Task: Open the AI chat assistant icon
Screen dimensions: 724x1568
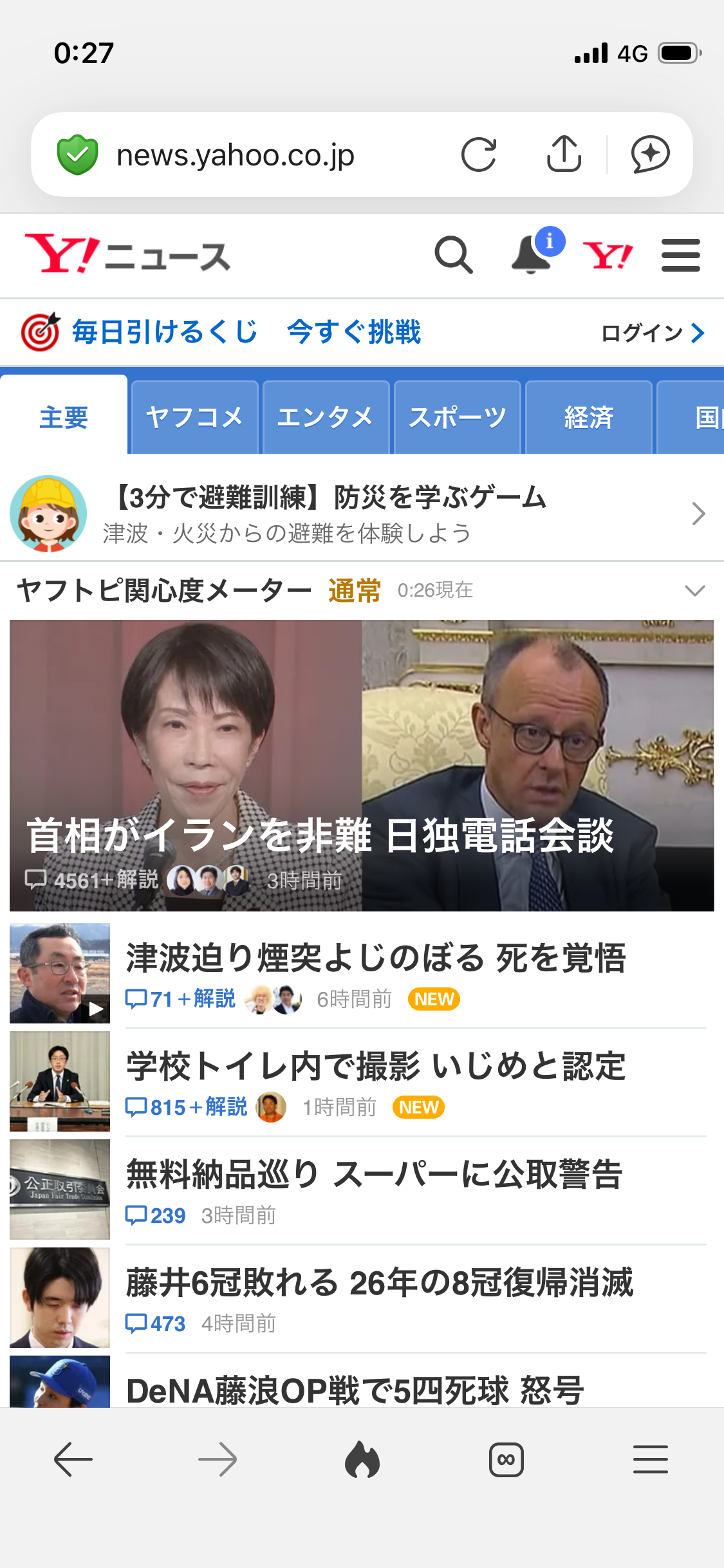Action: point(650,154)
